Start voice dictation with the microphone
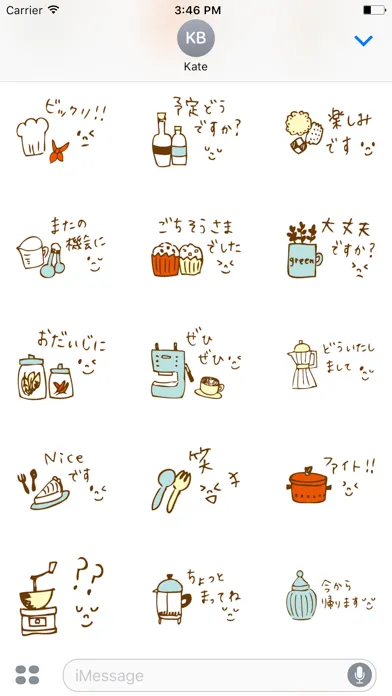The image size is (392, 696). [360, 676]
